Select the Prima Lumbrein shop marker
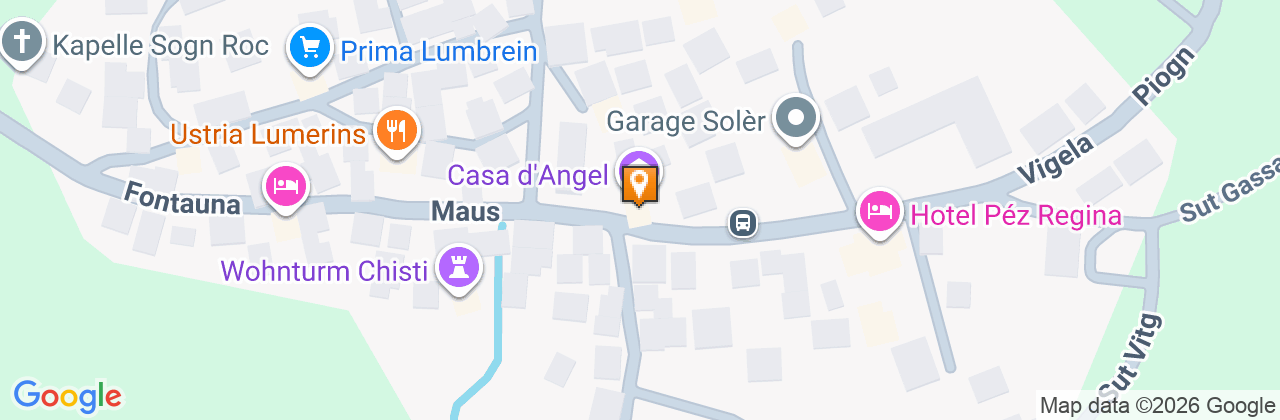 coord(310,48)
